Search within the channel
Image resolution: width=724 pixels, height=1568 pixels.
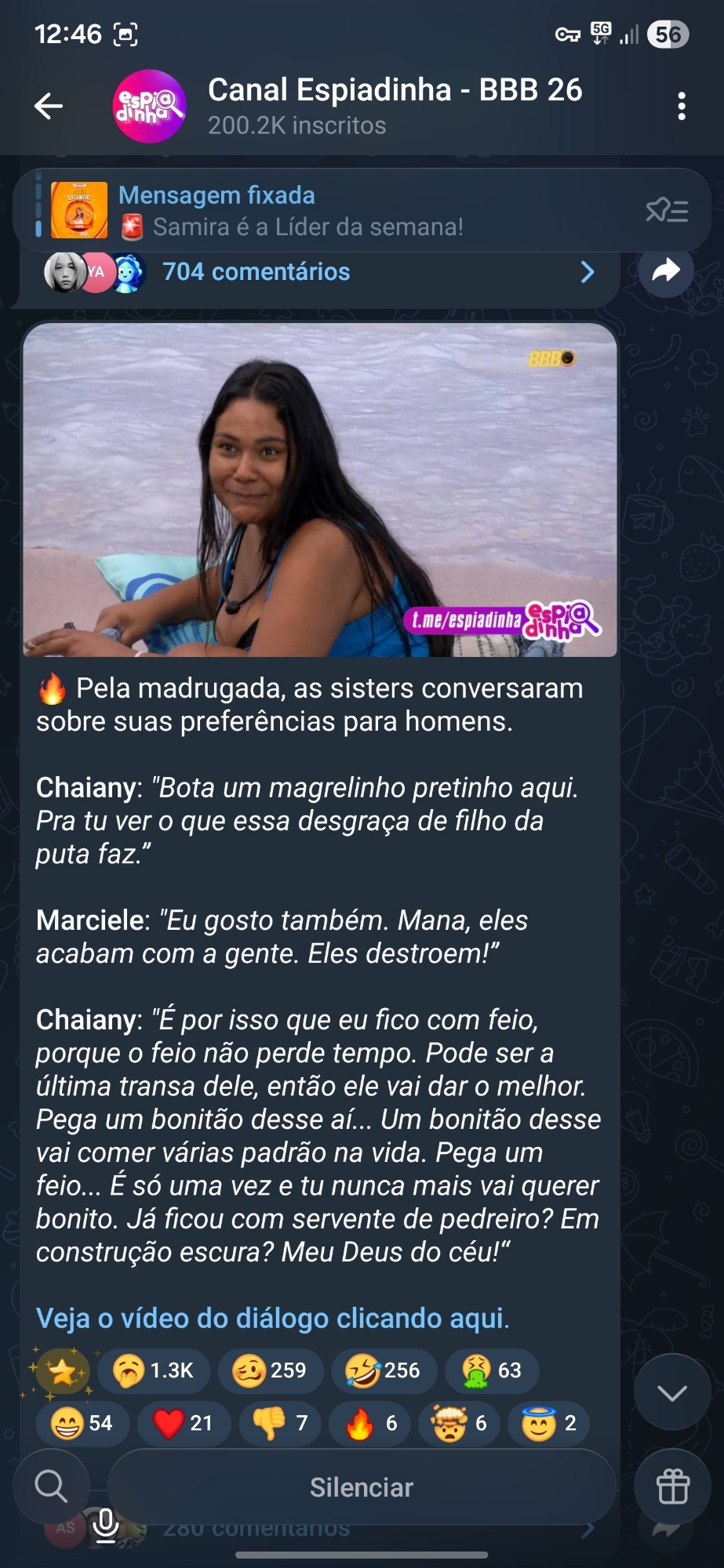pos(51,1486)
